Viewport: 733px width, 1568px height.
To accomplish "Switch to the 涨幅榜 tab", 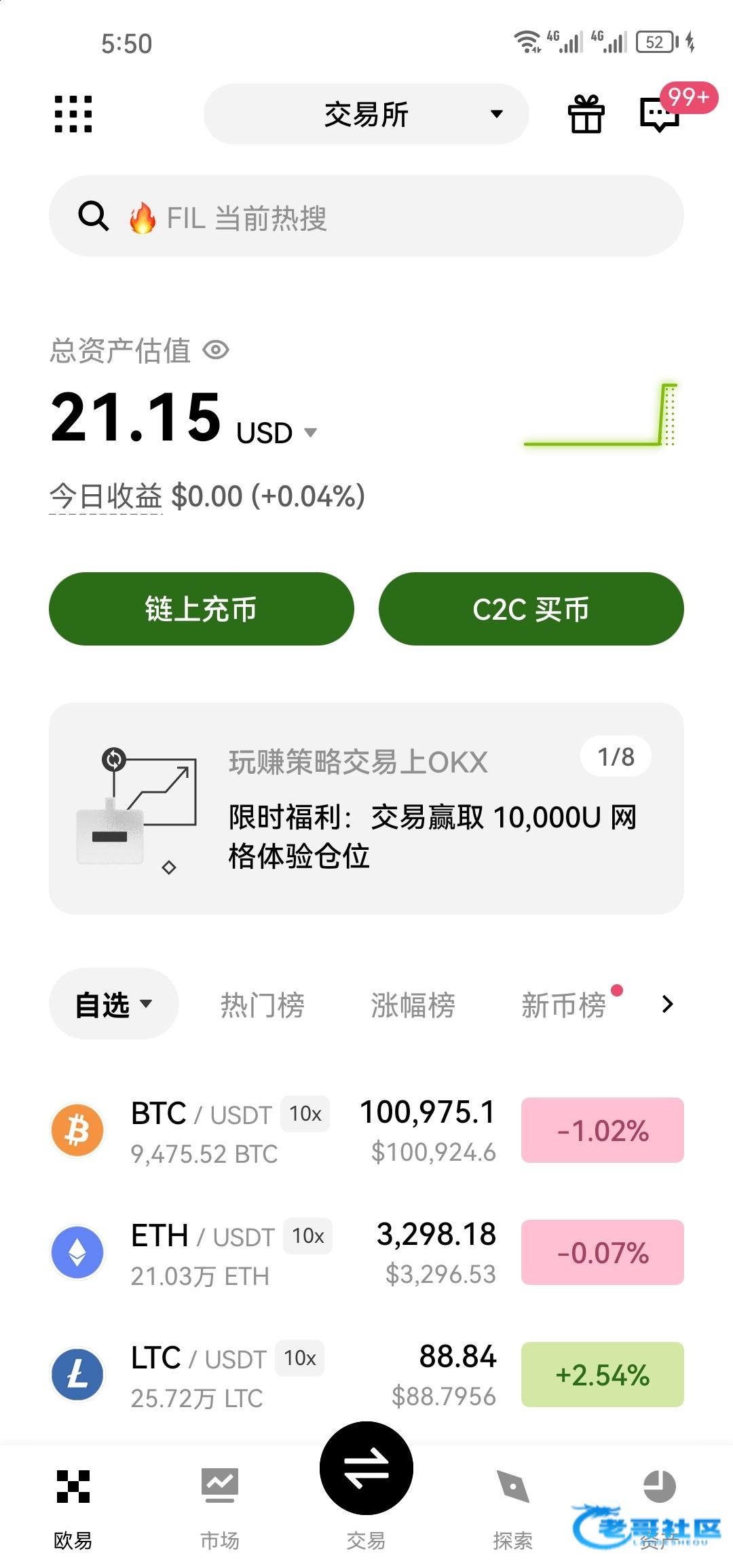I will [x=413, y=1005].
